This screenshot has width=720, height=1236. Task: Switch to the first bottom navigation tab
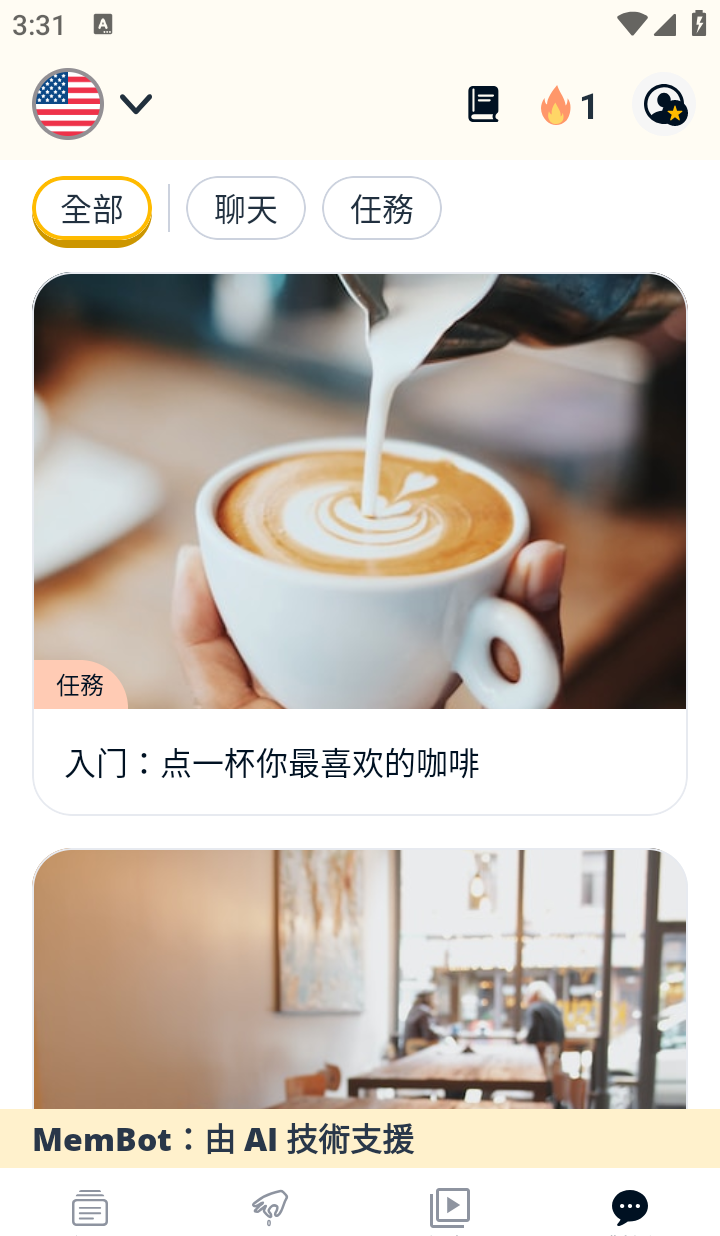[x=90, y=1207]
